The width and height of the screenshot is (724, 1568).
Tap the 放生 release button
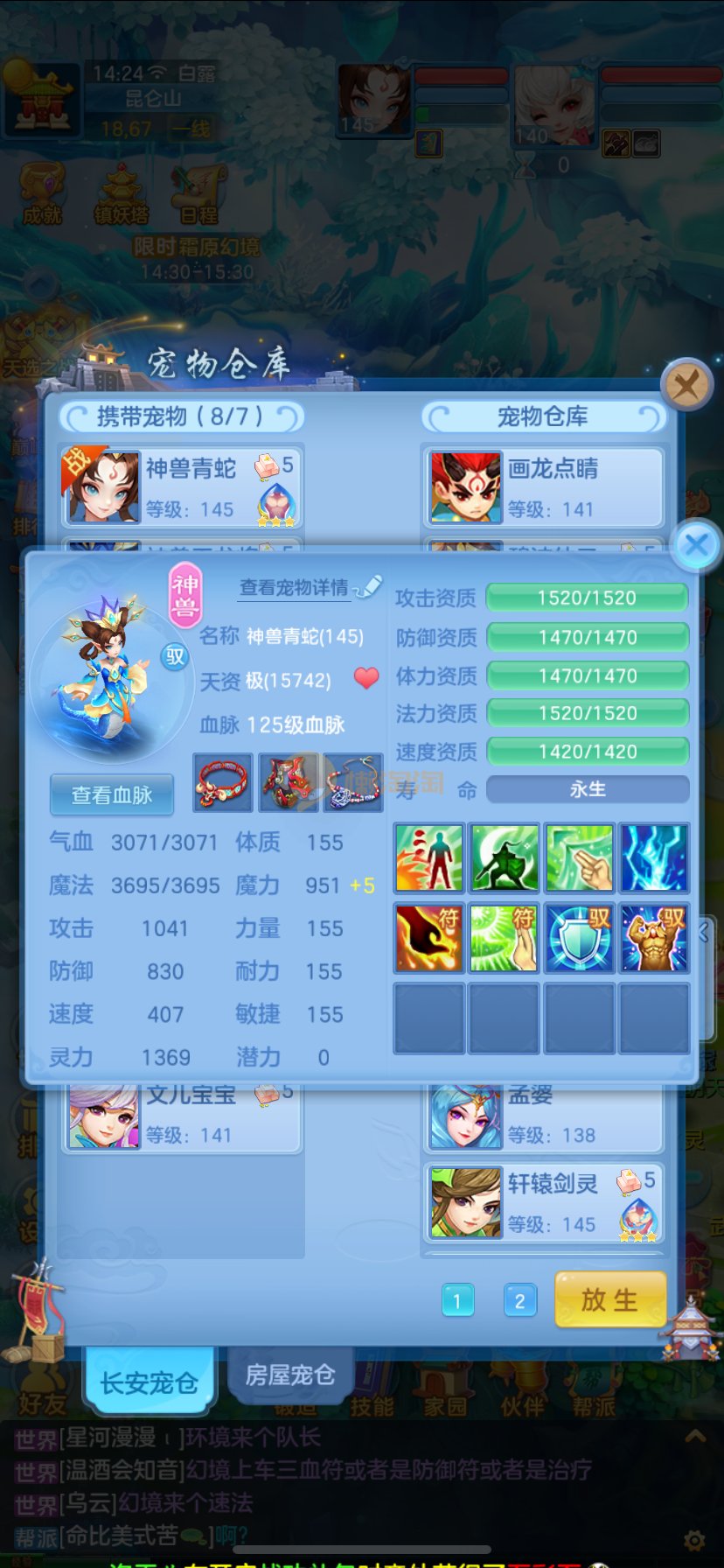(610, 1299)
